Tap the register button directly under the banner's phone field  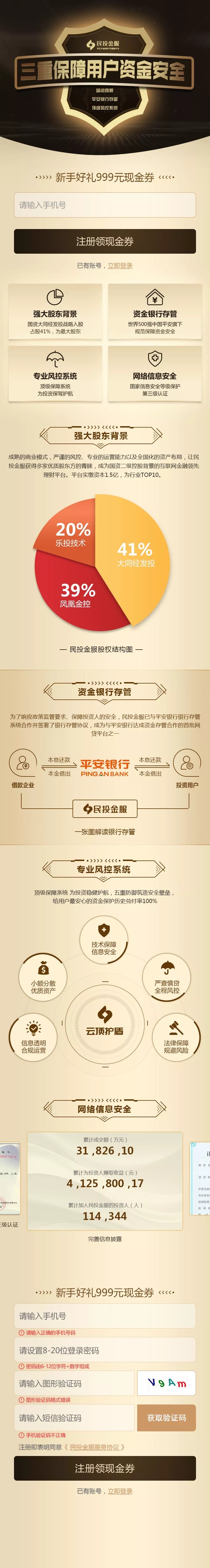(105, 241)
